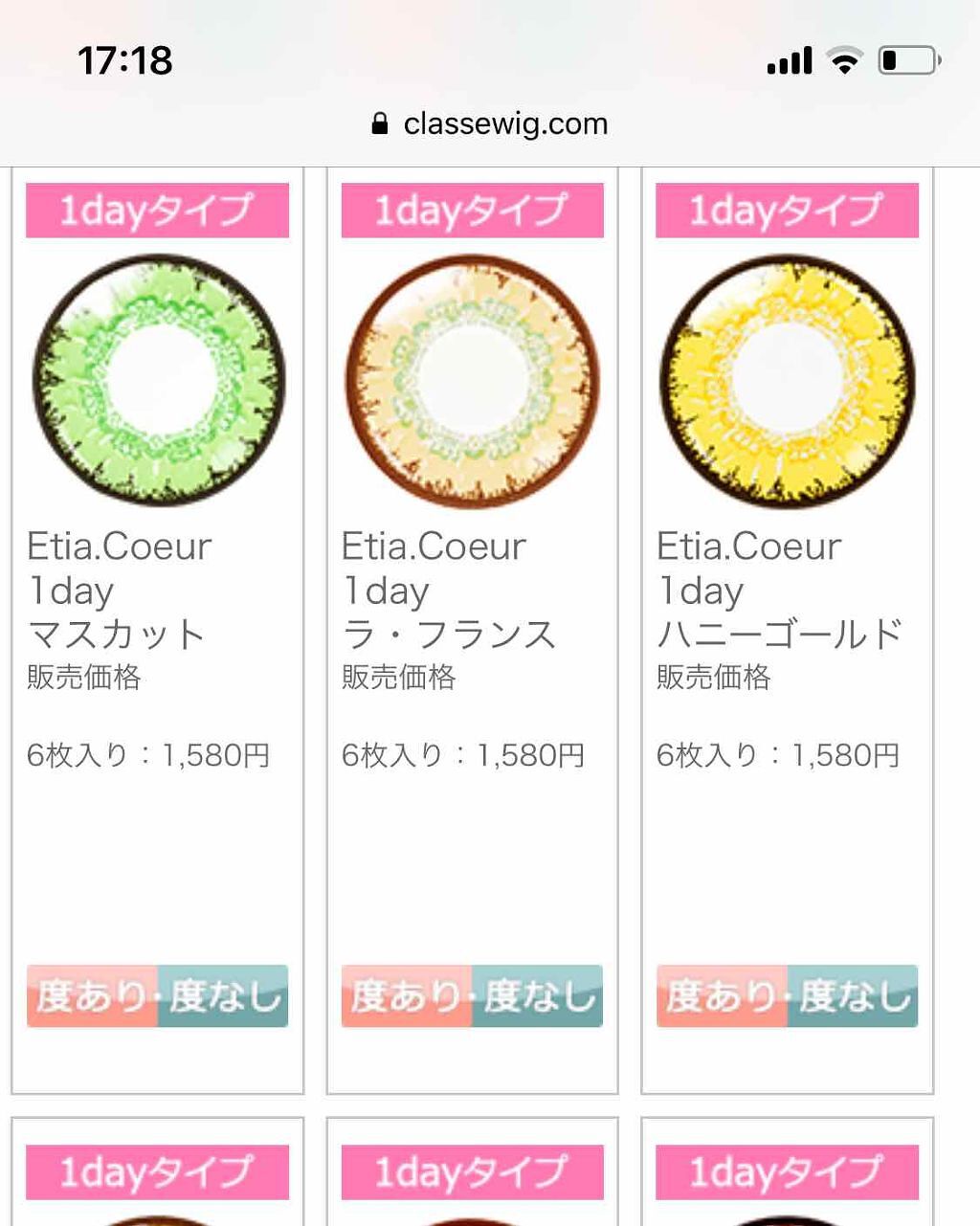Select the 度あり option for ラ・フランス lens

[x=407, y=996]
